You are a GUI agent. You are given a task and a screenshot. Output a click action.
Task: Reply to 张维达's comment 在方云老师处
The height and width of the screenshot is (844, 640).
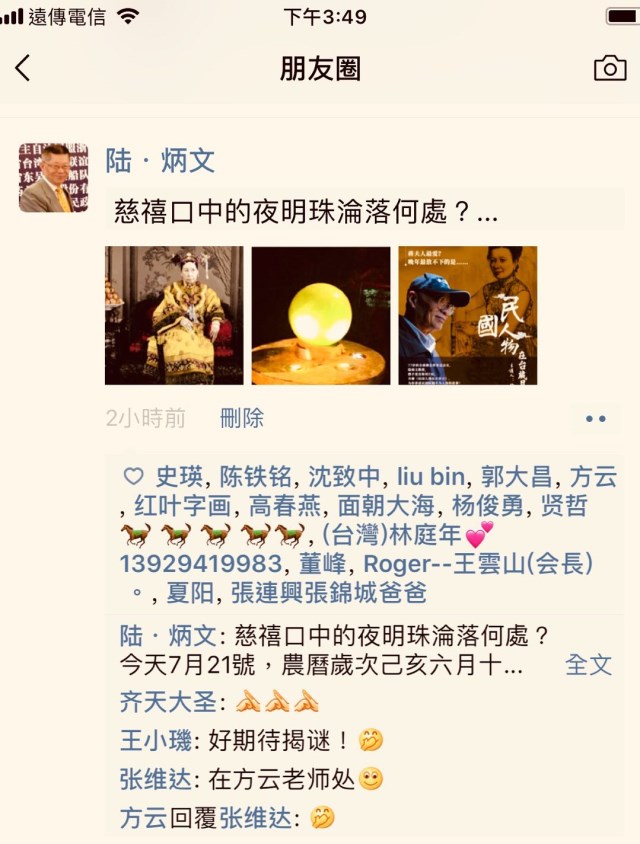point(300,779)
